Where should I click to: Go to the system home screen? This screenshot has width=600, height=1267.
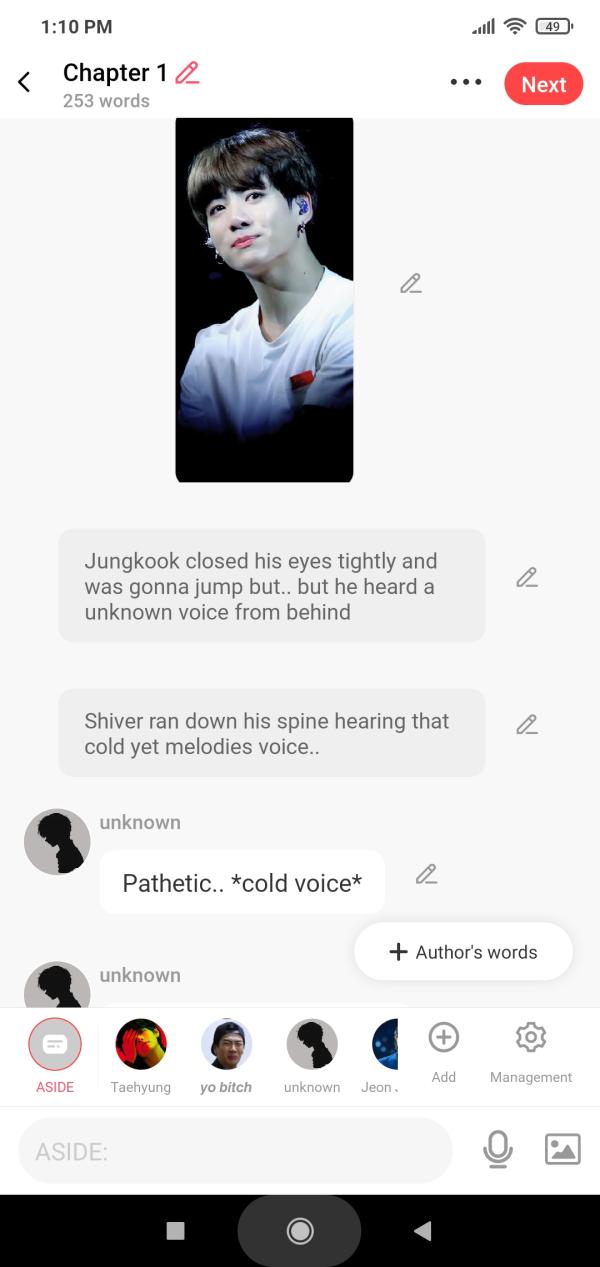(300, 1231)
